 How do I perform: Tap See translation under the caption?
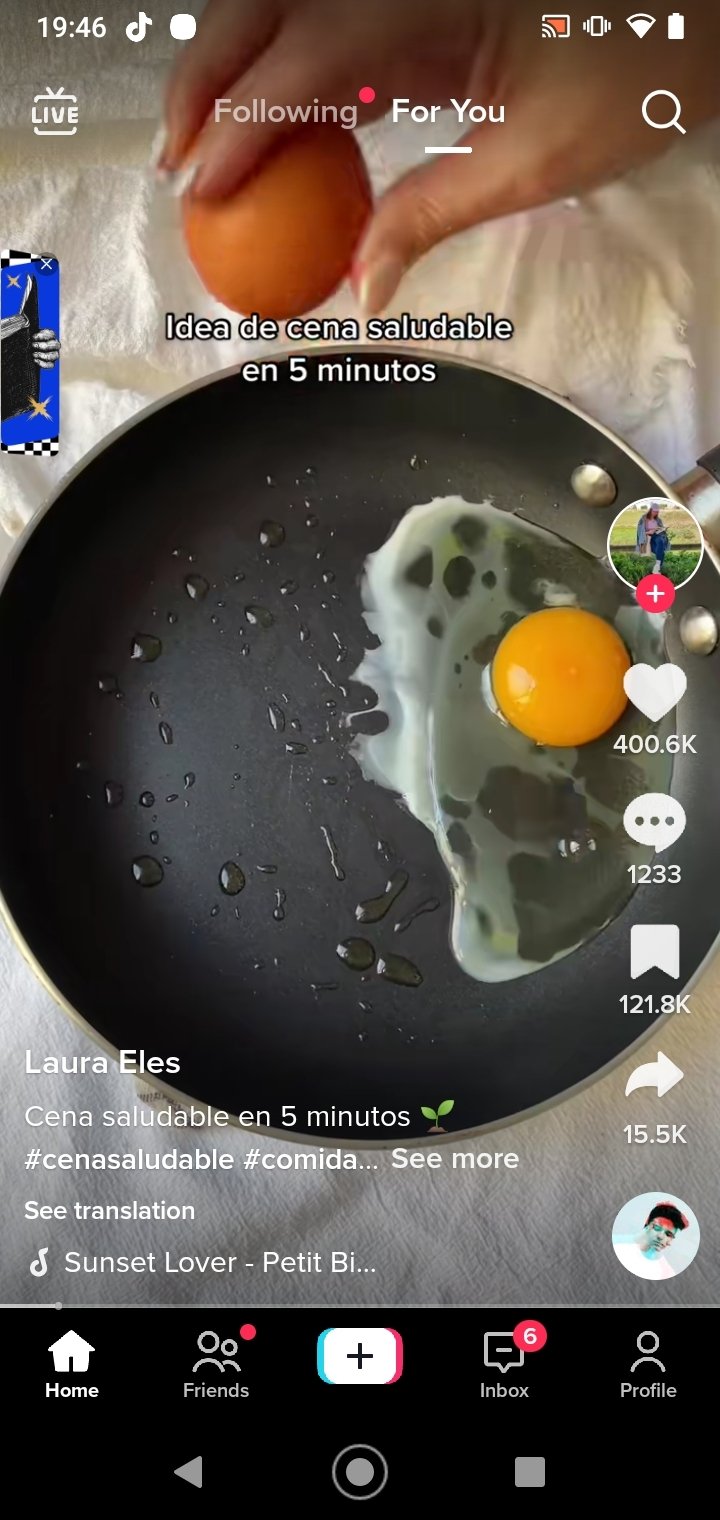(x=110, y=1210)
